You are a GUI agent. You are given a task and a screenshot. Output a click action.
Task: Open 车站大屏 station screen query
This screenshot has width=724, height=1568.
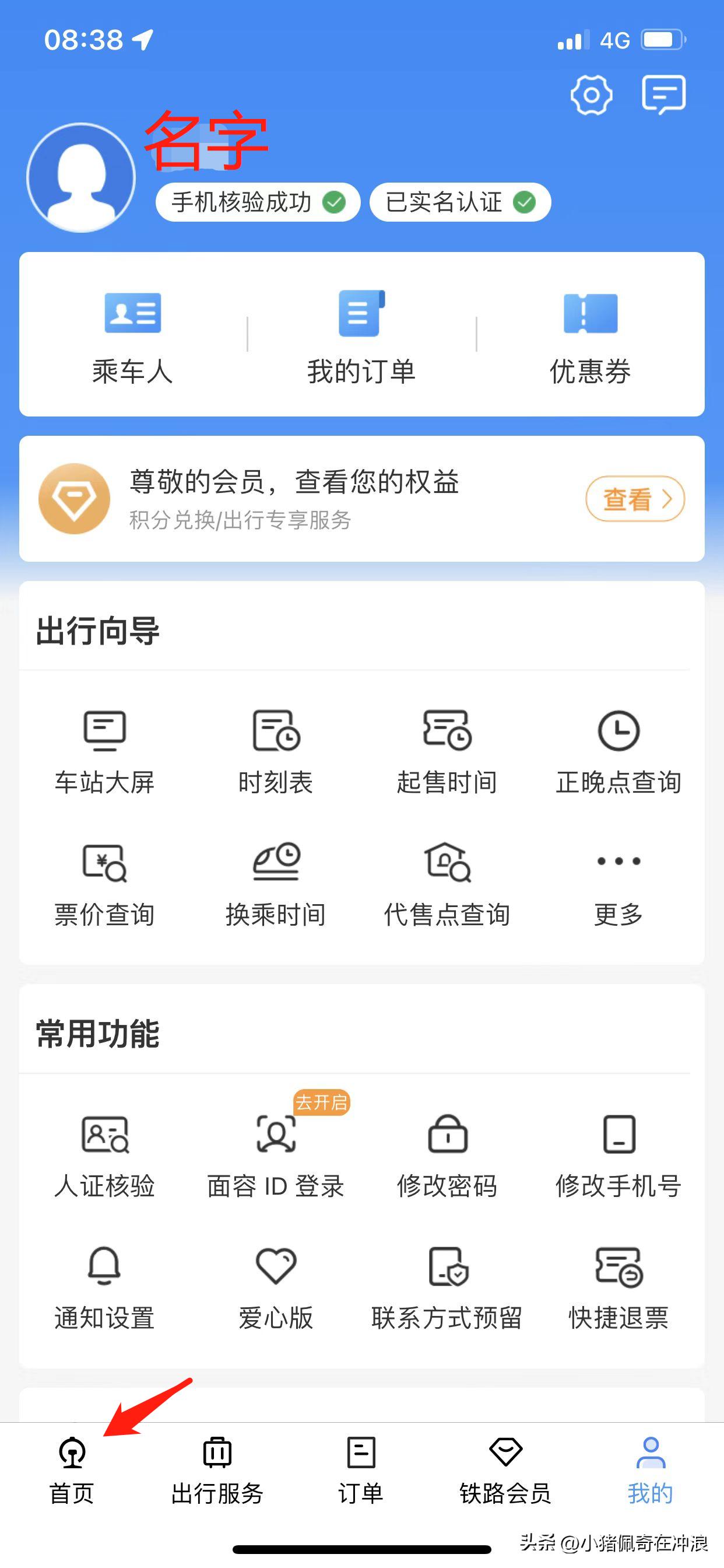(104, 755)
